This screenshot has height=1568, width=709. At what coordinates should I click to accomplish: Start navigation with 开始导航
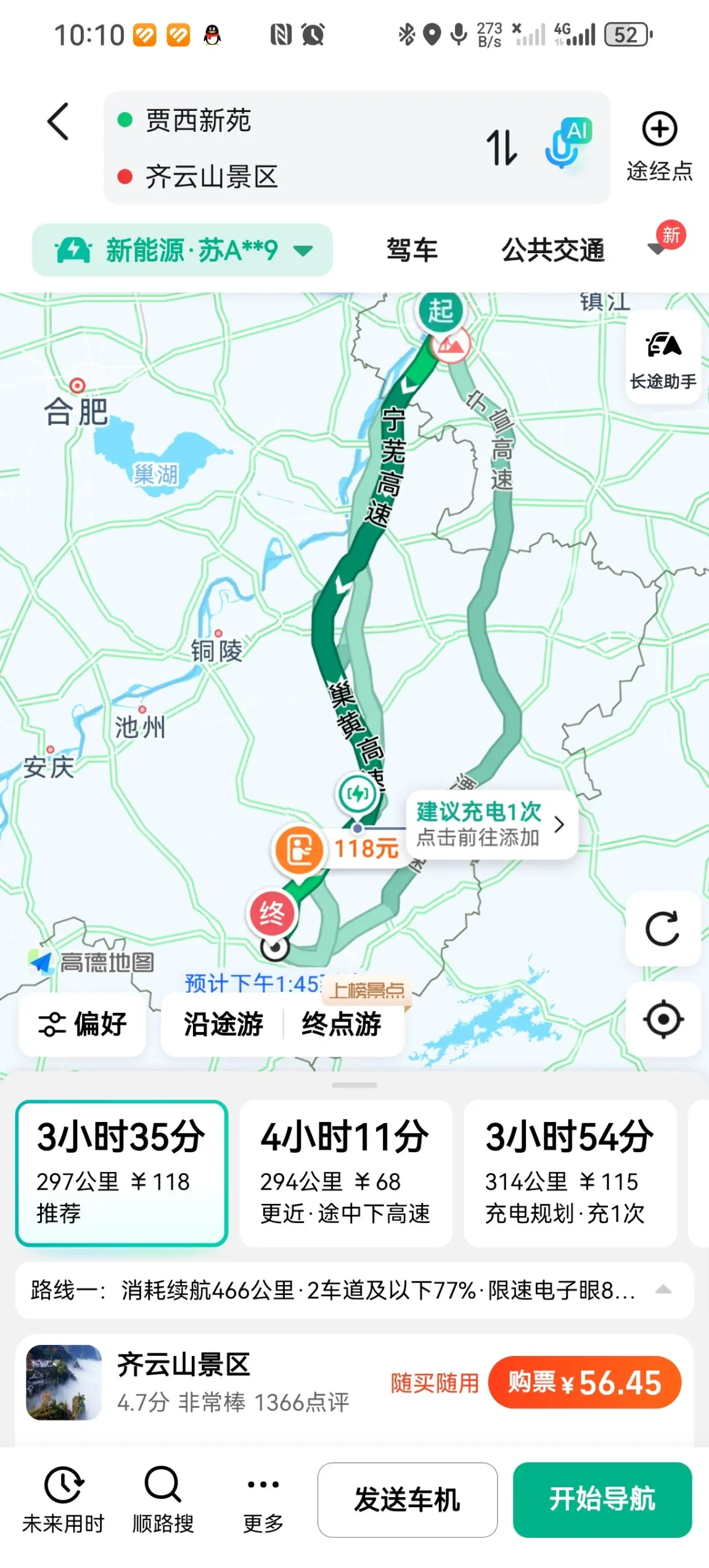click(x=602, y=1499)
